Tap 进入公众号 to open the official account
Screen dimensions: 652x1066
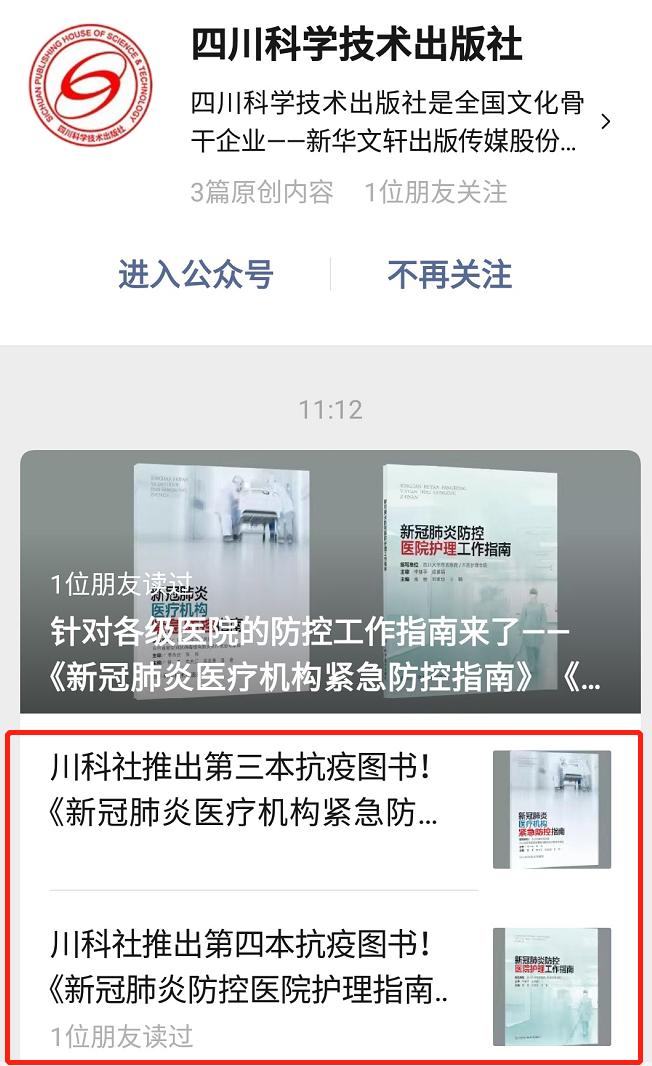(x=196, y=274)
